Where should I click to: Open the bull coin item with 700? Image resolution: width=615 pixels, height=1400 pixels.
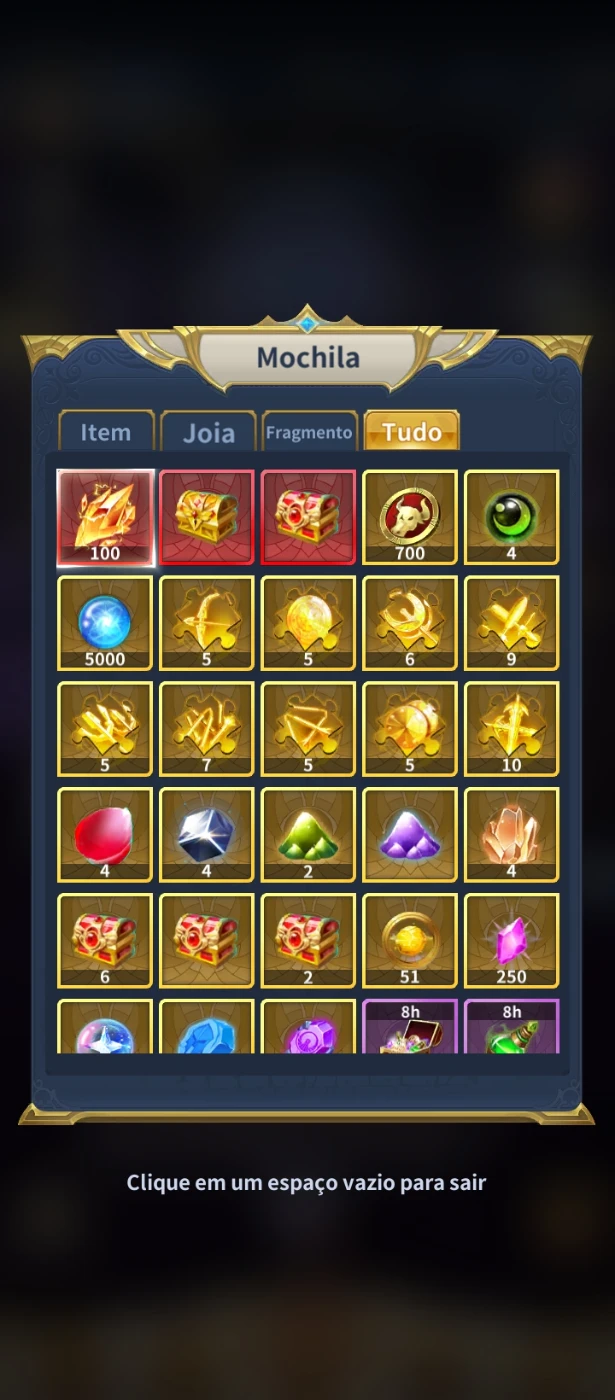pyautogui.click(x=410, y=517)
